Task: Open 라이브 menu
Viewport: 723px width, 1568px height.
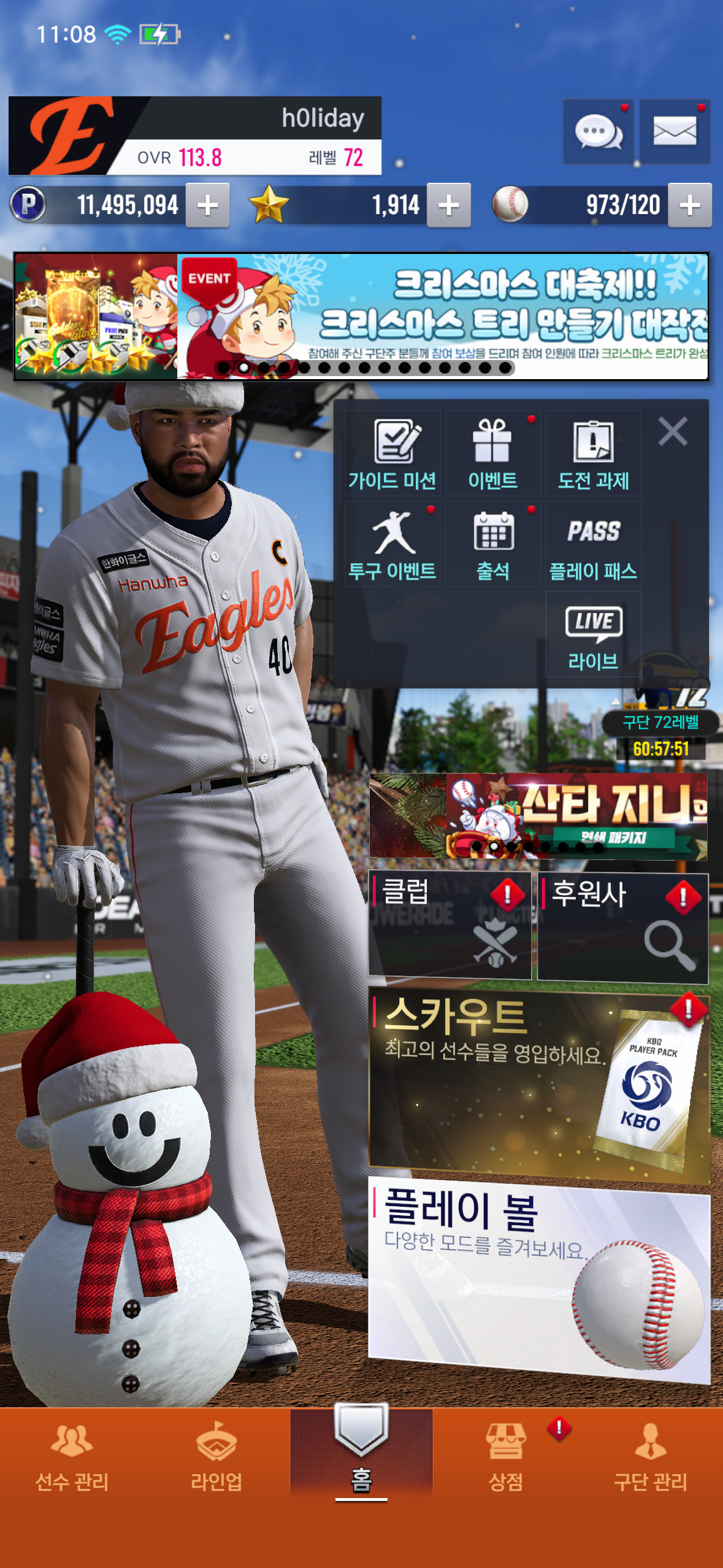Action: pos(593,635)
